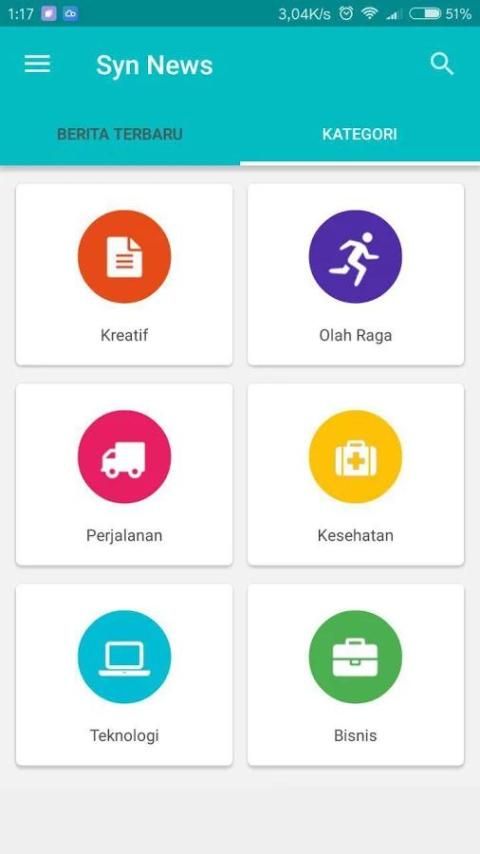View the Kesehatan category
Viewport: 480px width, 854px height.
[356, 474]
